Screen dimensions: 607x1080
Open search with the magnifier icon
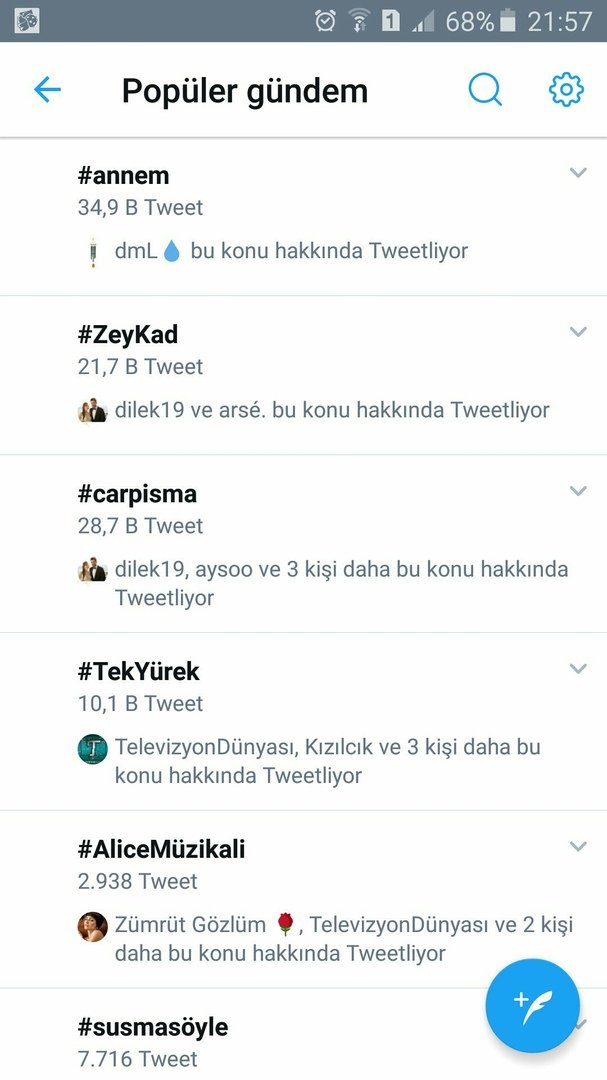pyautogui.click(x=485, y=90)
